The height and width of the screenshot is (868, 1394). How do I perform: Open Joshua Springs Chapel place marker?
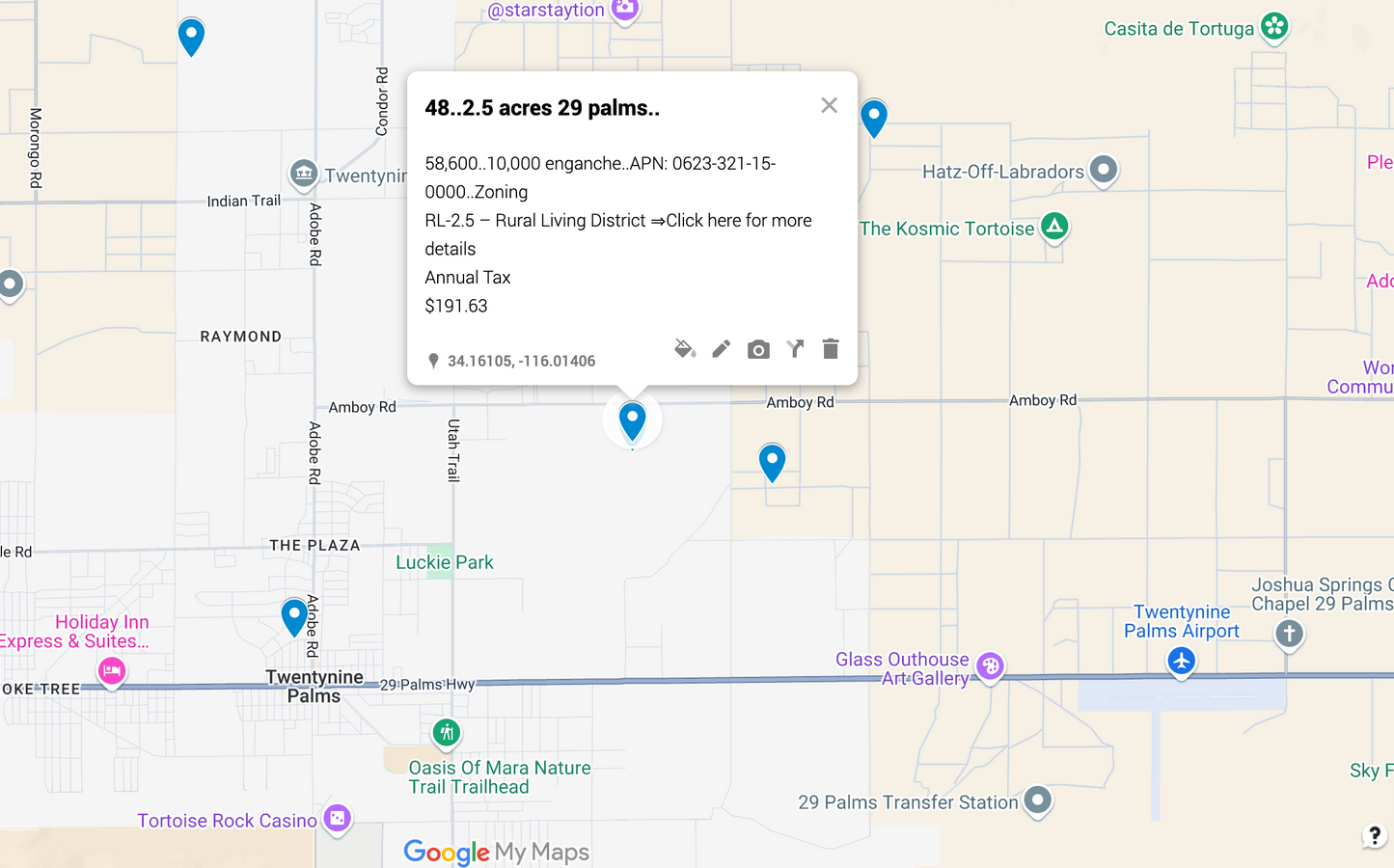coord(1289,634)
